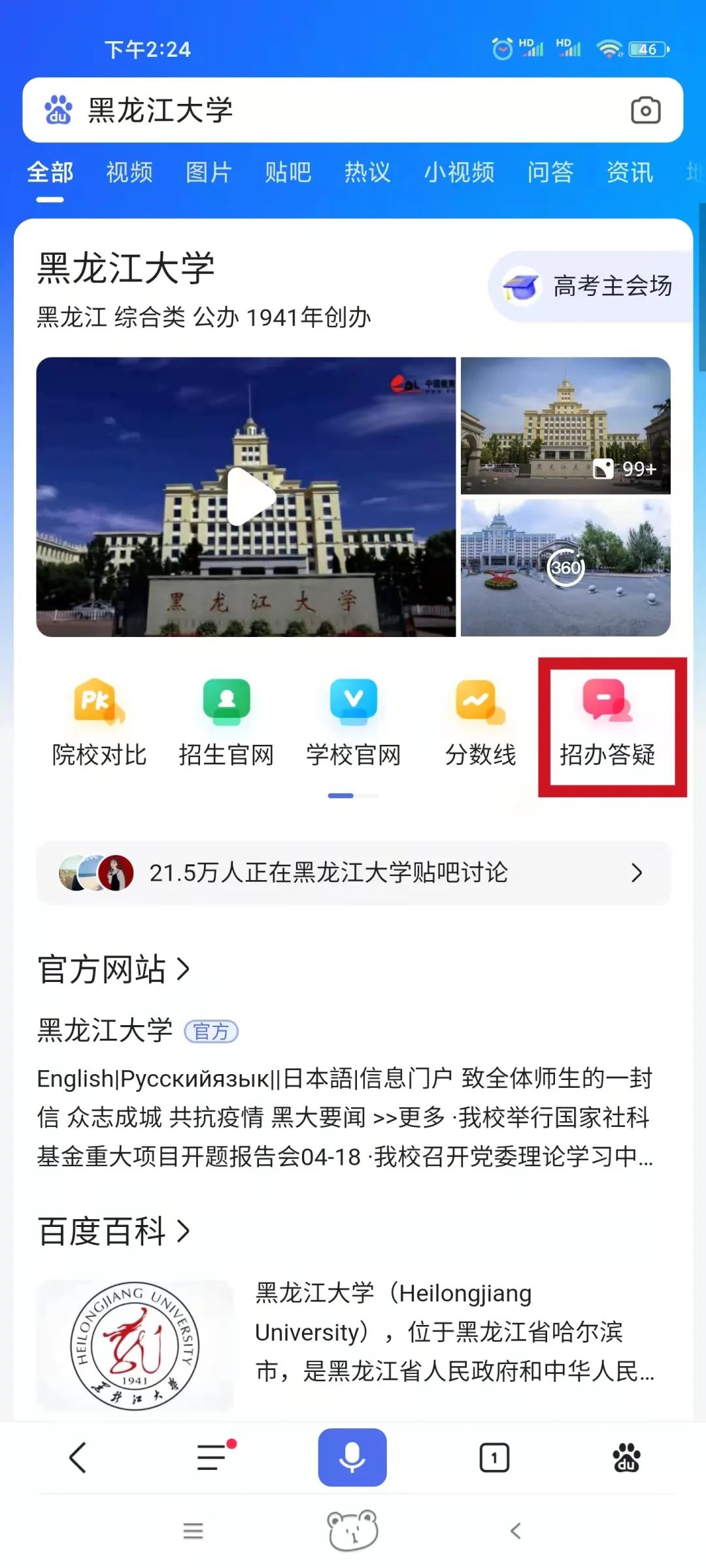Go to 招生官网
Screen dimensions: 706x1568
226,723
